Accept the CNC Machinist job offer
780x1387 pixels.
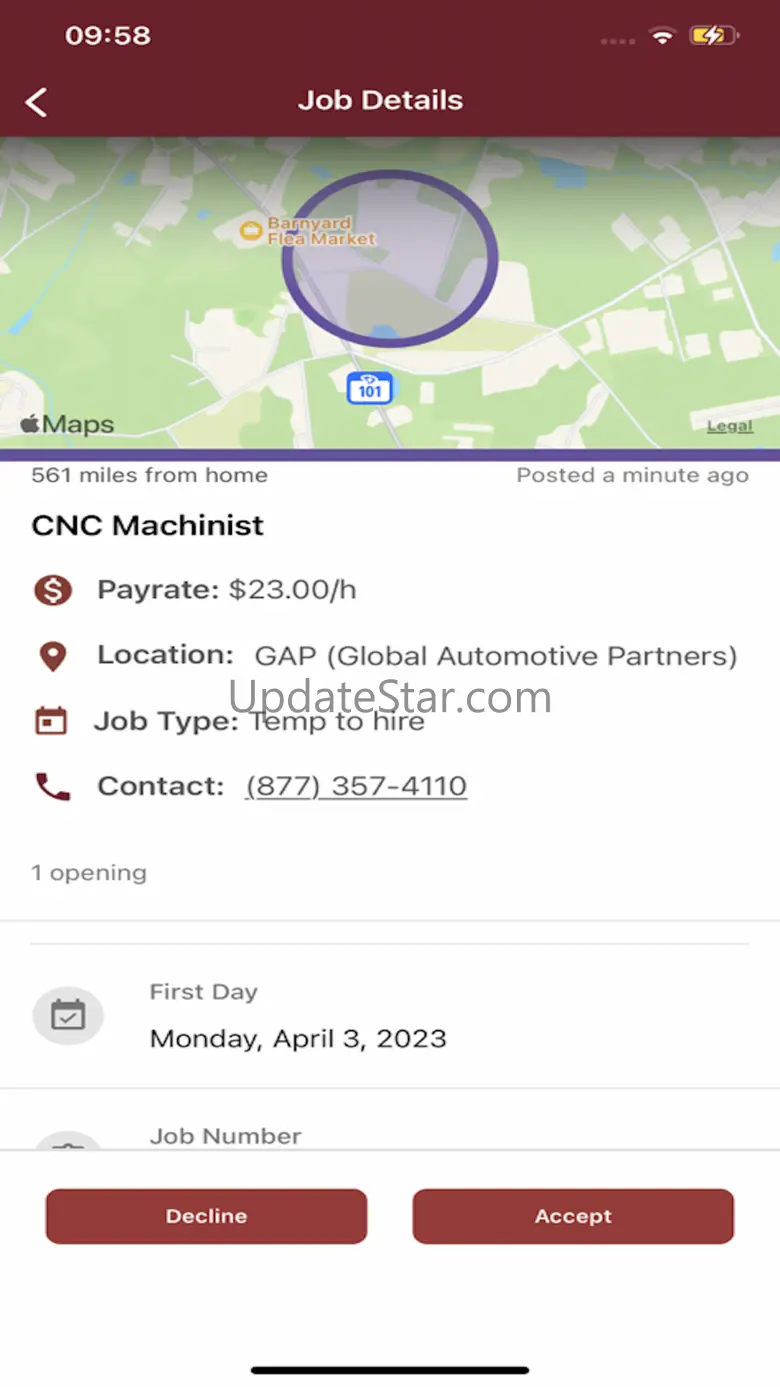(573, 1216)
